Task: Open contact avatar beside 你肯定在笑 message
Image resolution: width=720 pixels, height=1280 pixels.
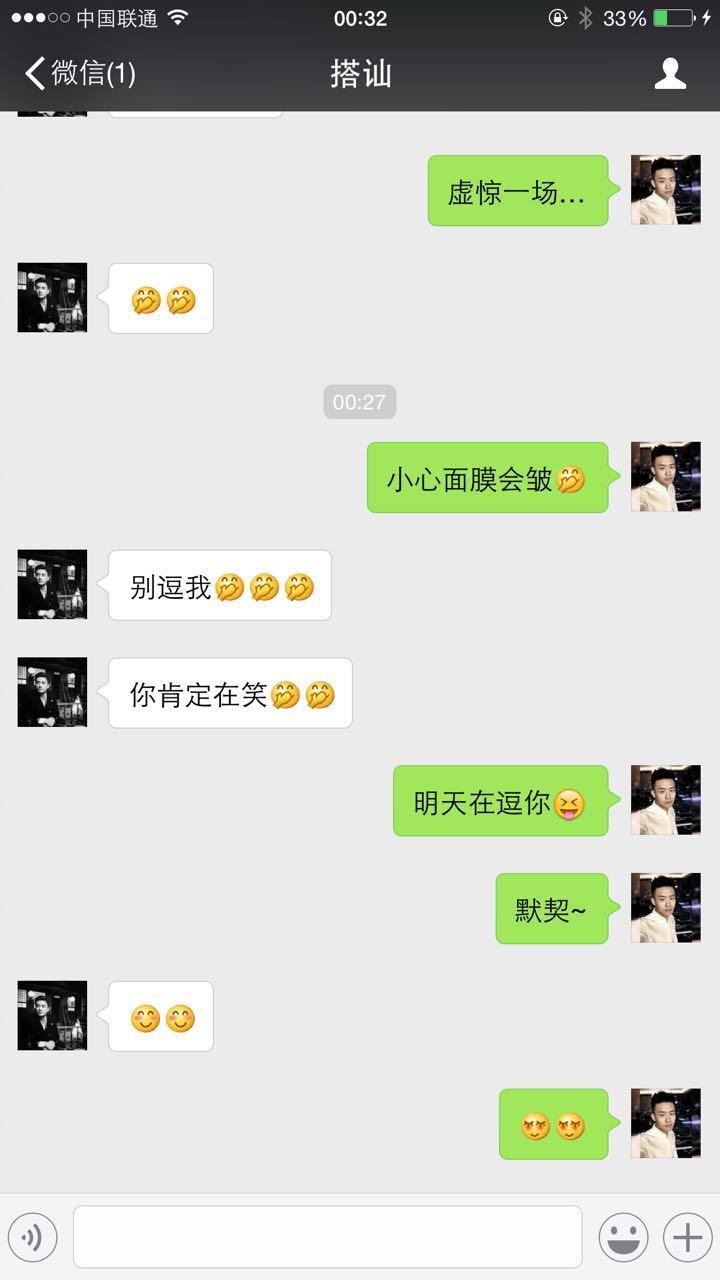Action: click(x=52, y=692)
